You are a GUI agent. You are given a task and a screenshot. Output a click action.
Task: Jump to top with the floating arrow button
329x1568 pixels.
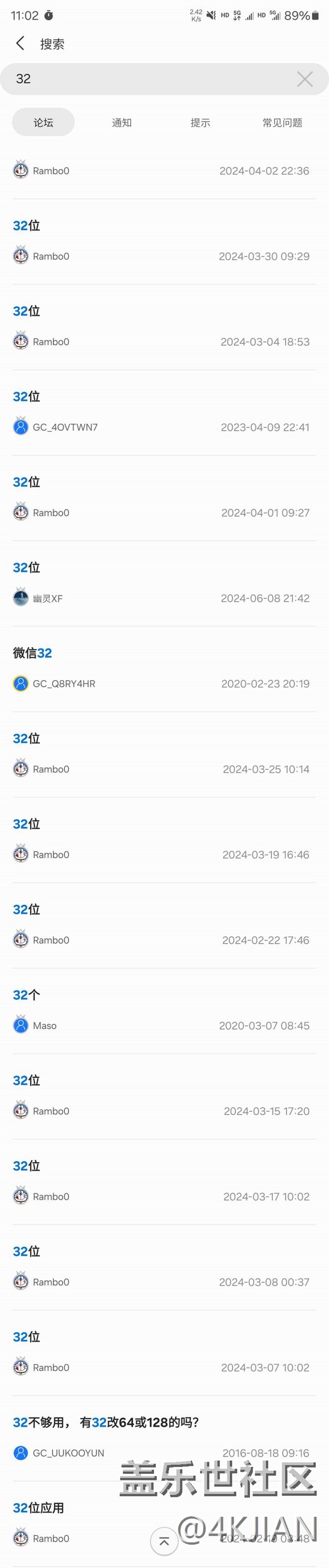(x=164, y=1541)
